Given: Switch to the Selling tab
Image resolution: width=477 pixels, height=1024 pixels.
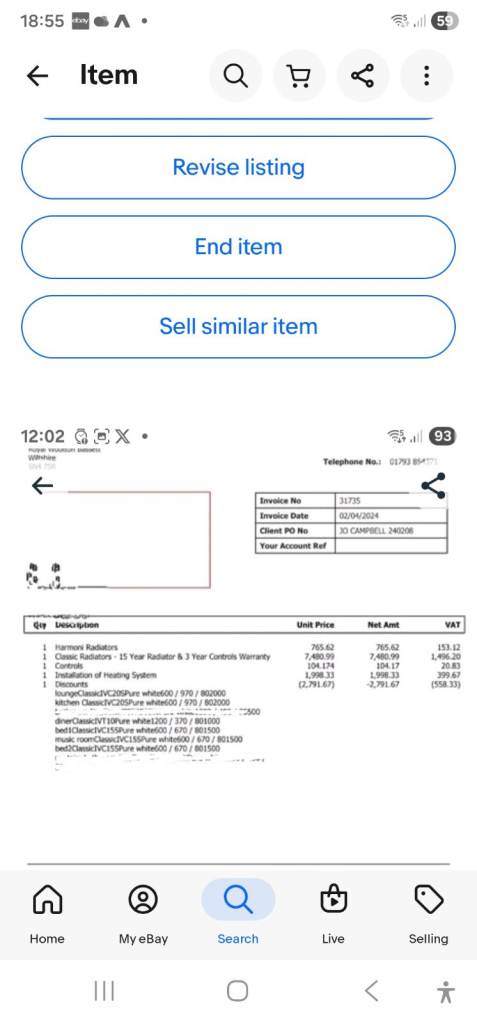Looking at the screenshot, I should tap(429, 914).
